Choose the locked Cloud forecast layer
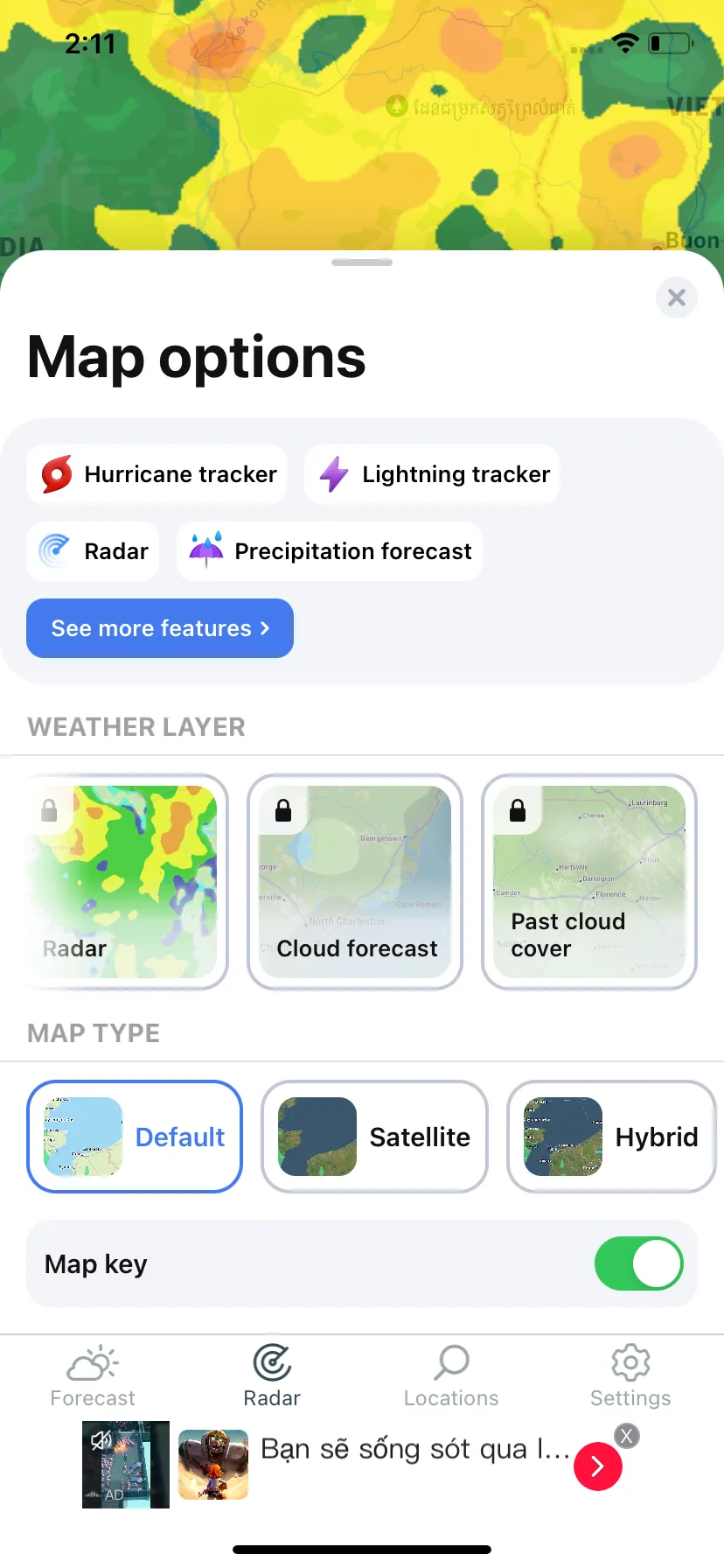The width and height of the screenshot is (724, 1568). [x=355, y=882]
